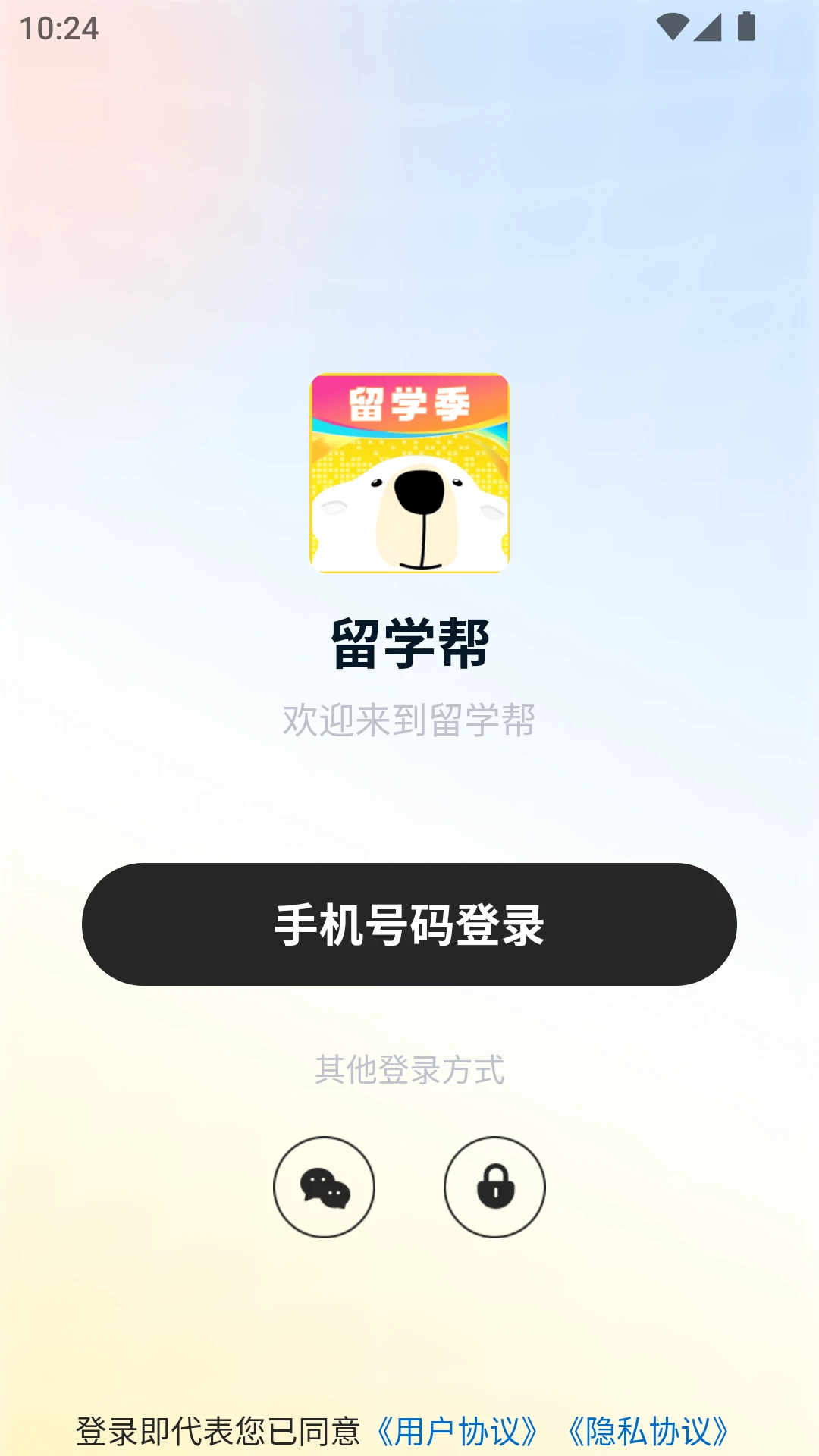819x1456 pixels.
Task: Select the left circular login option
Action: pos(325,1188)
